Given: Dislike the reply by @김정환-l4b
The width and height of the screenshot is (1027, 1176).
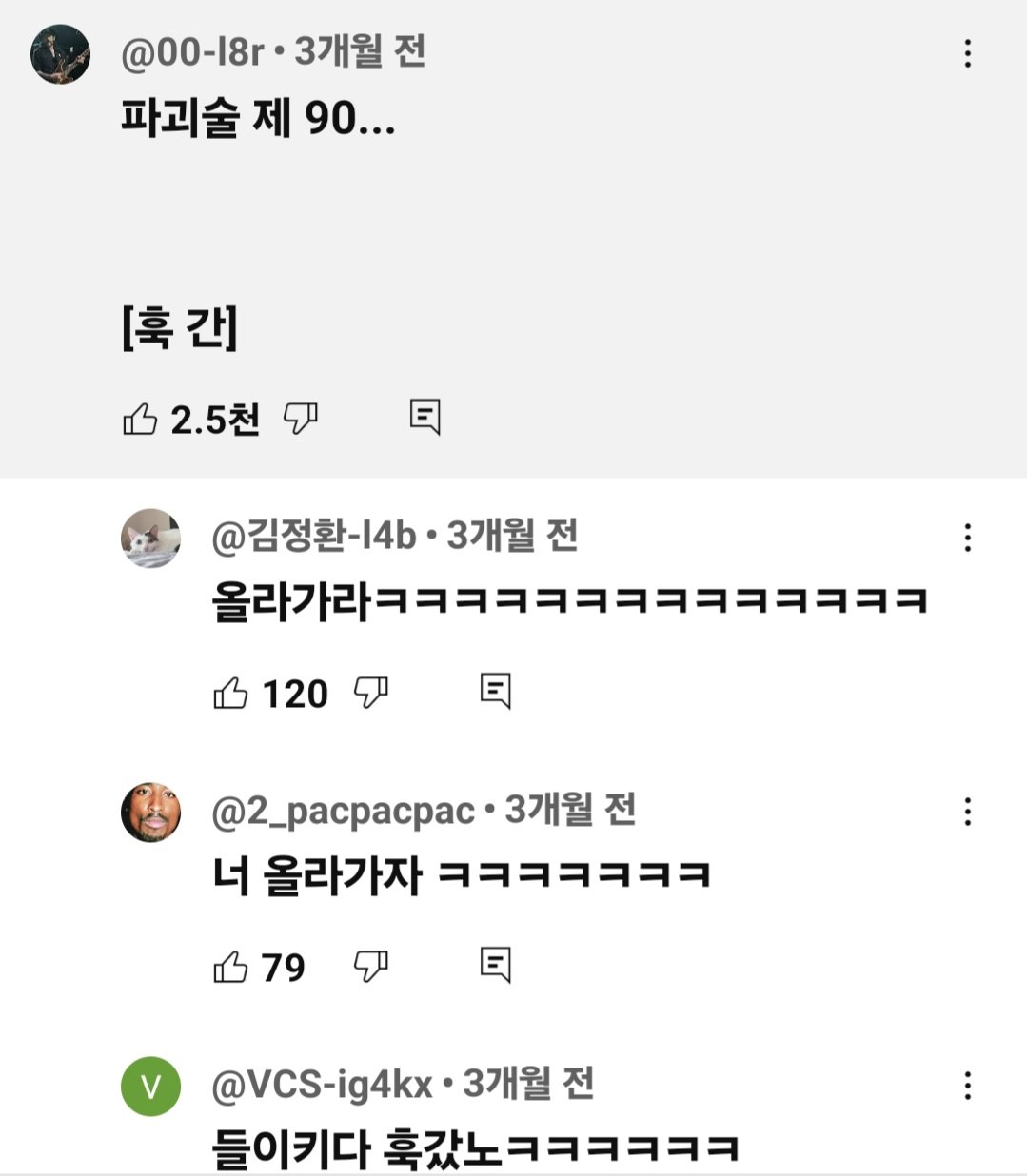Looking at the screenshot, I should pos(371,693).
